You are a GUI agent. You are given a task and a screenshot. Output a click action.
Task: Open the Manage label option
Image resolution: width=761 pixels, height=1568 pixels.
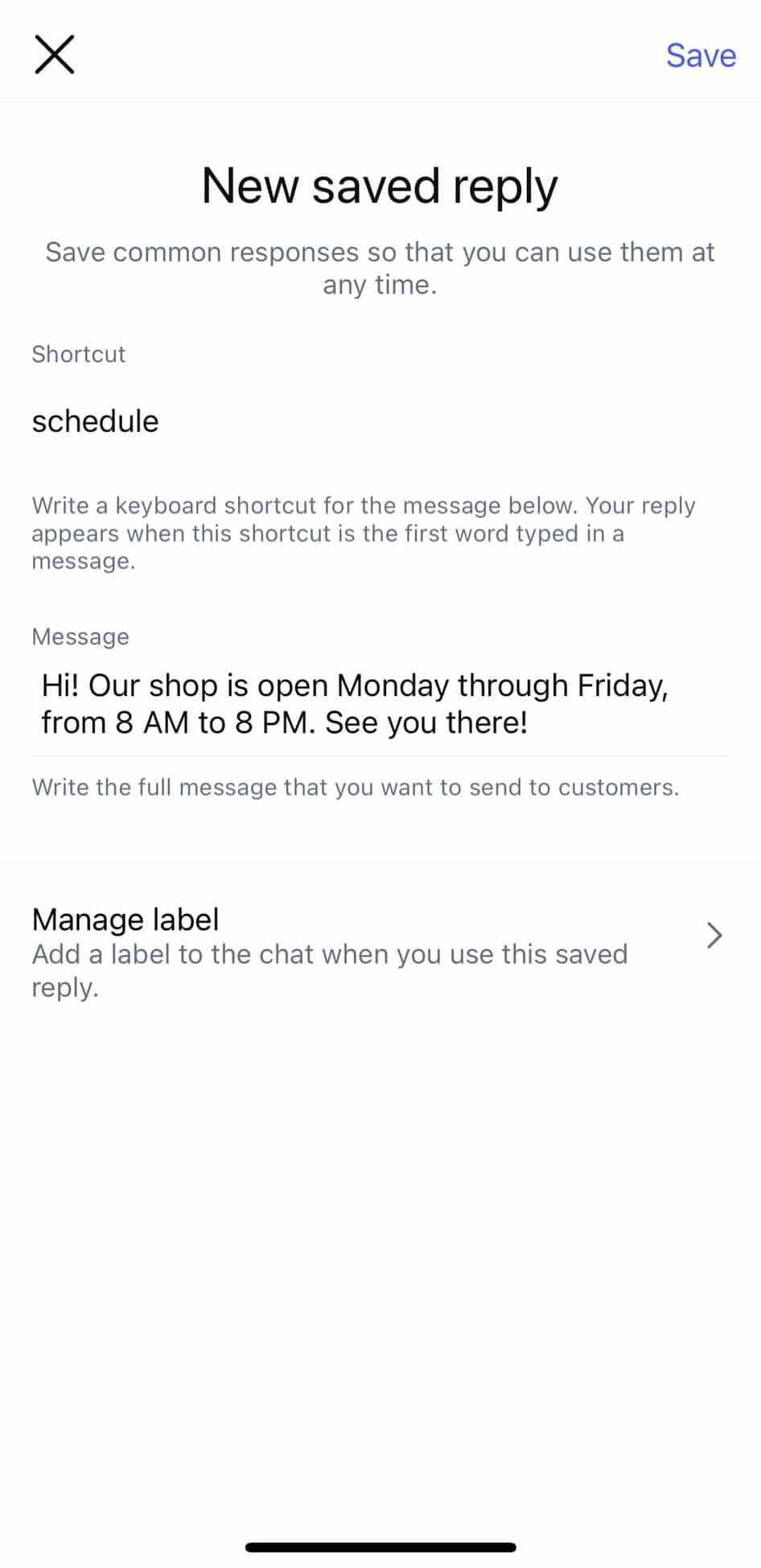tap(380, 953)
